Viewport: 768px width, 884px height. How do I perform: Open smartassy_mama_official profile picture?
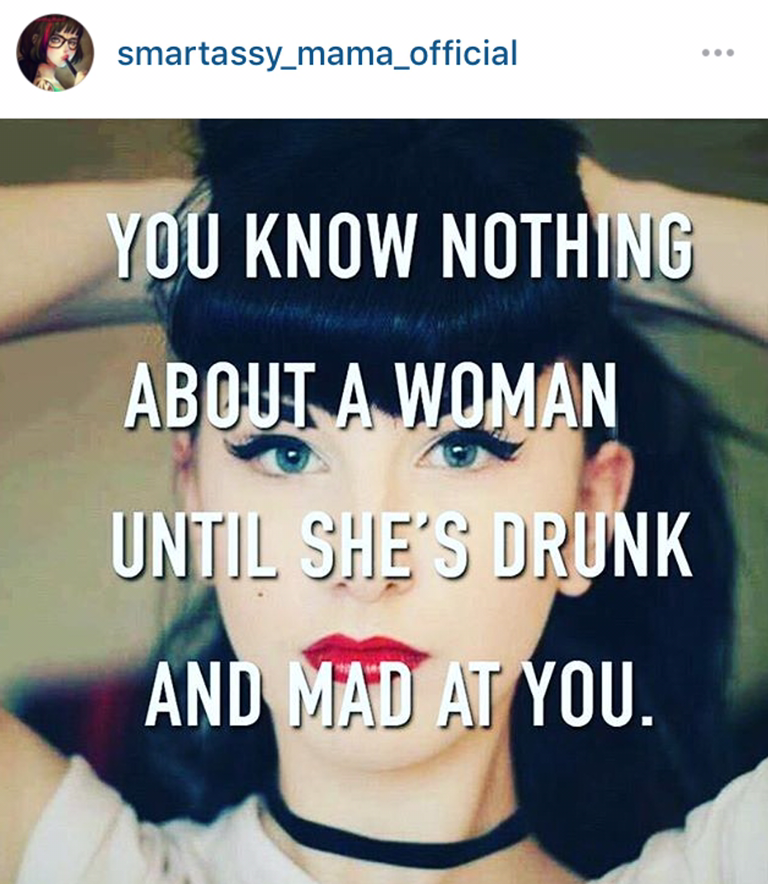click(x=55, y=52)
